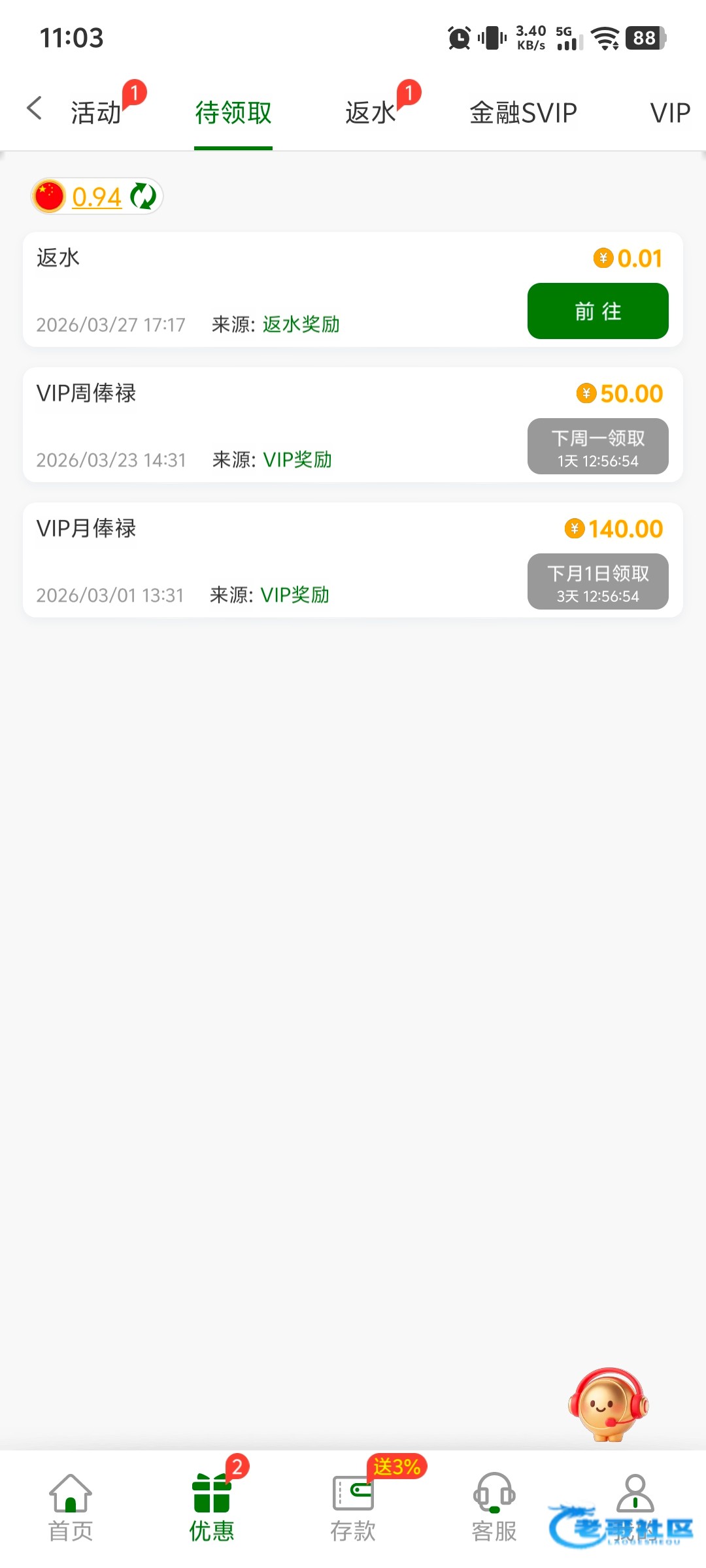Viewport: 706px width, 1568px height.
Task: Switch to the 金融SVIP tab
Action: click(x=523, y=112)
